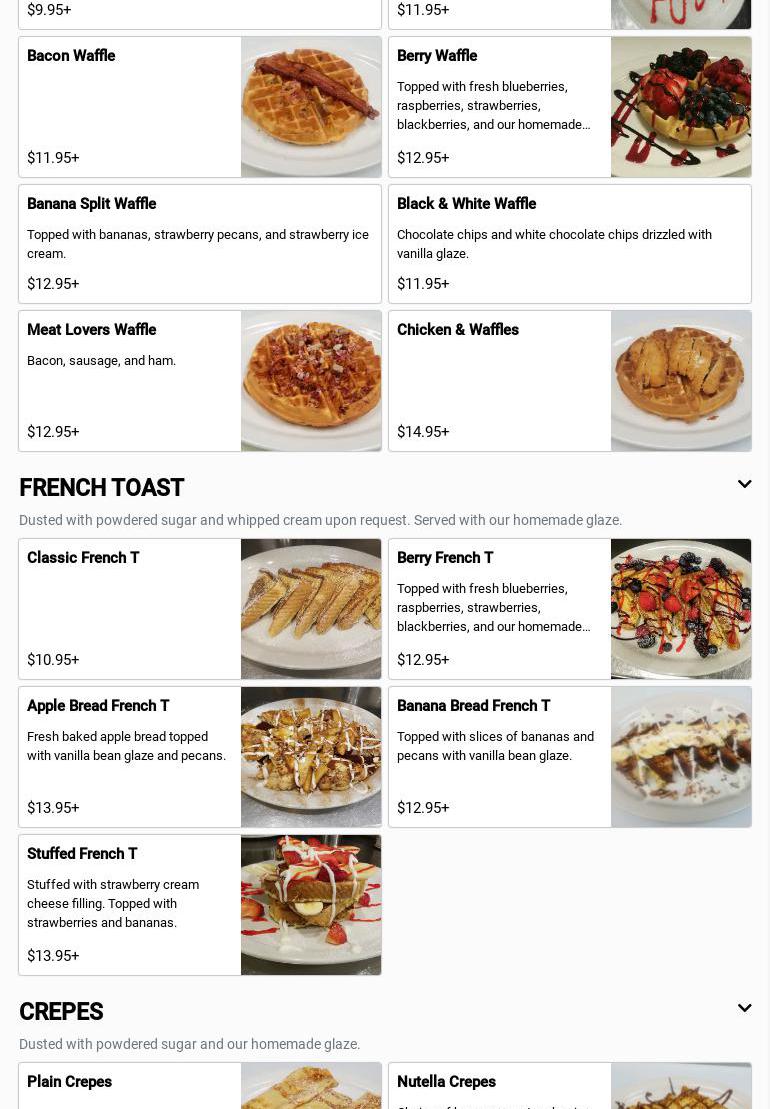The image size is (770, 1109).
Task: Collapse the Crepes section
Action: pyautogui.click(x=744, y=1009)
